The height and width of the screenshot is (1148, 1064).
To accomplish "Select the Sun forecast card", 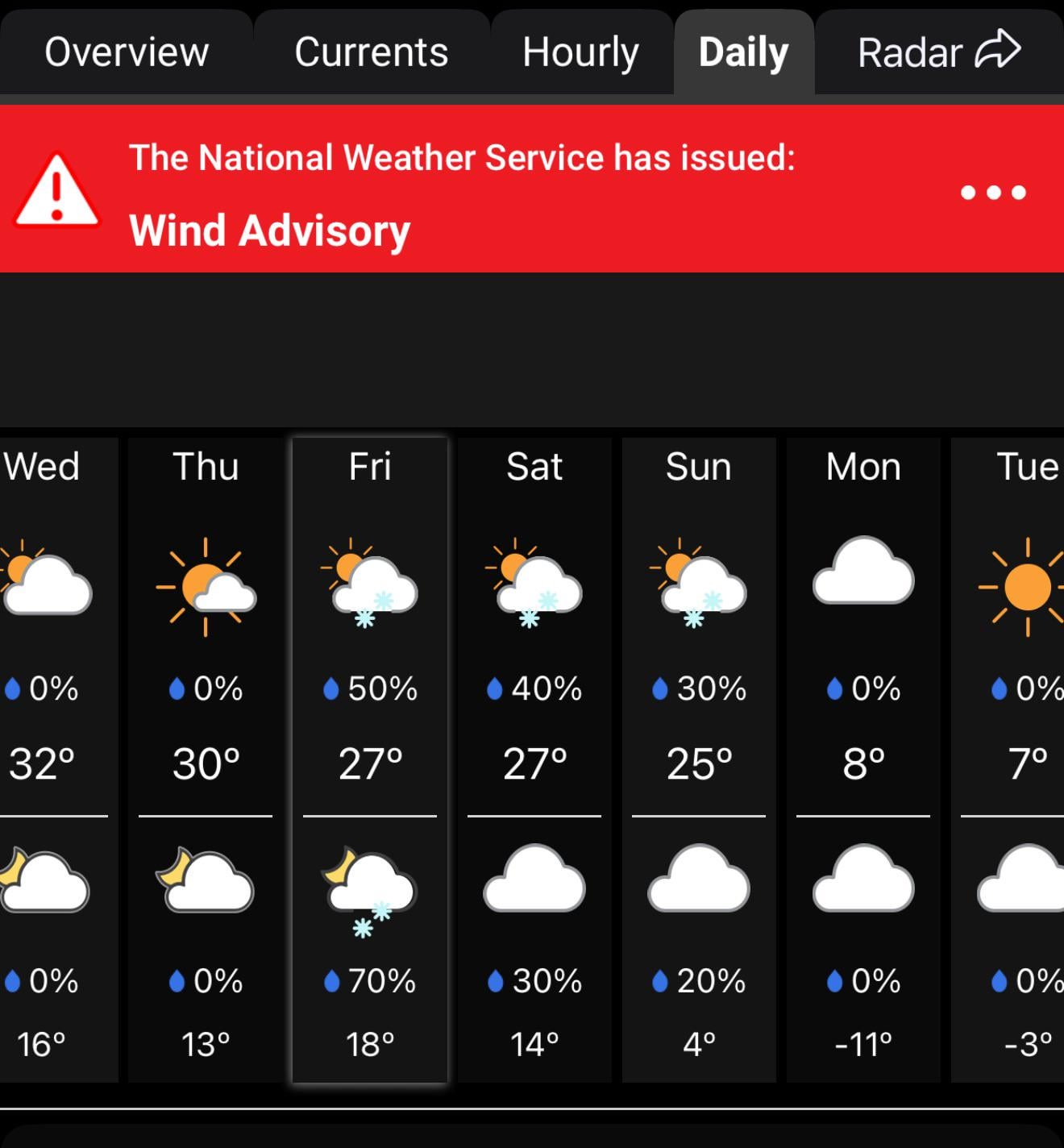I will click(x=699, y=758).
